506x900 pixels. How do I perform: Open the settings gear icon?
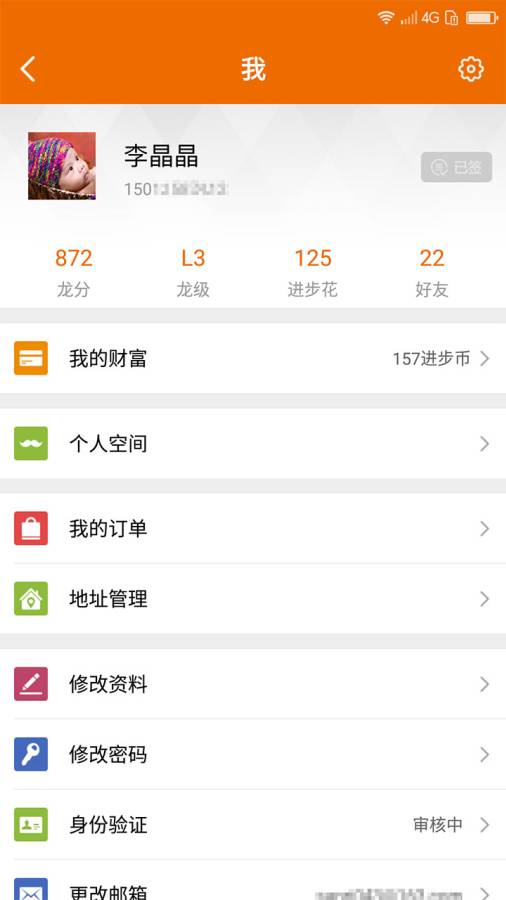tap(470, 69)
